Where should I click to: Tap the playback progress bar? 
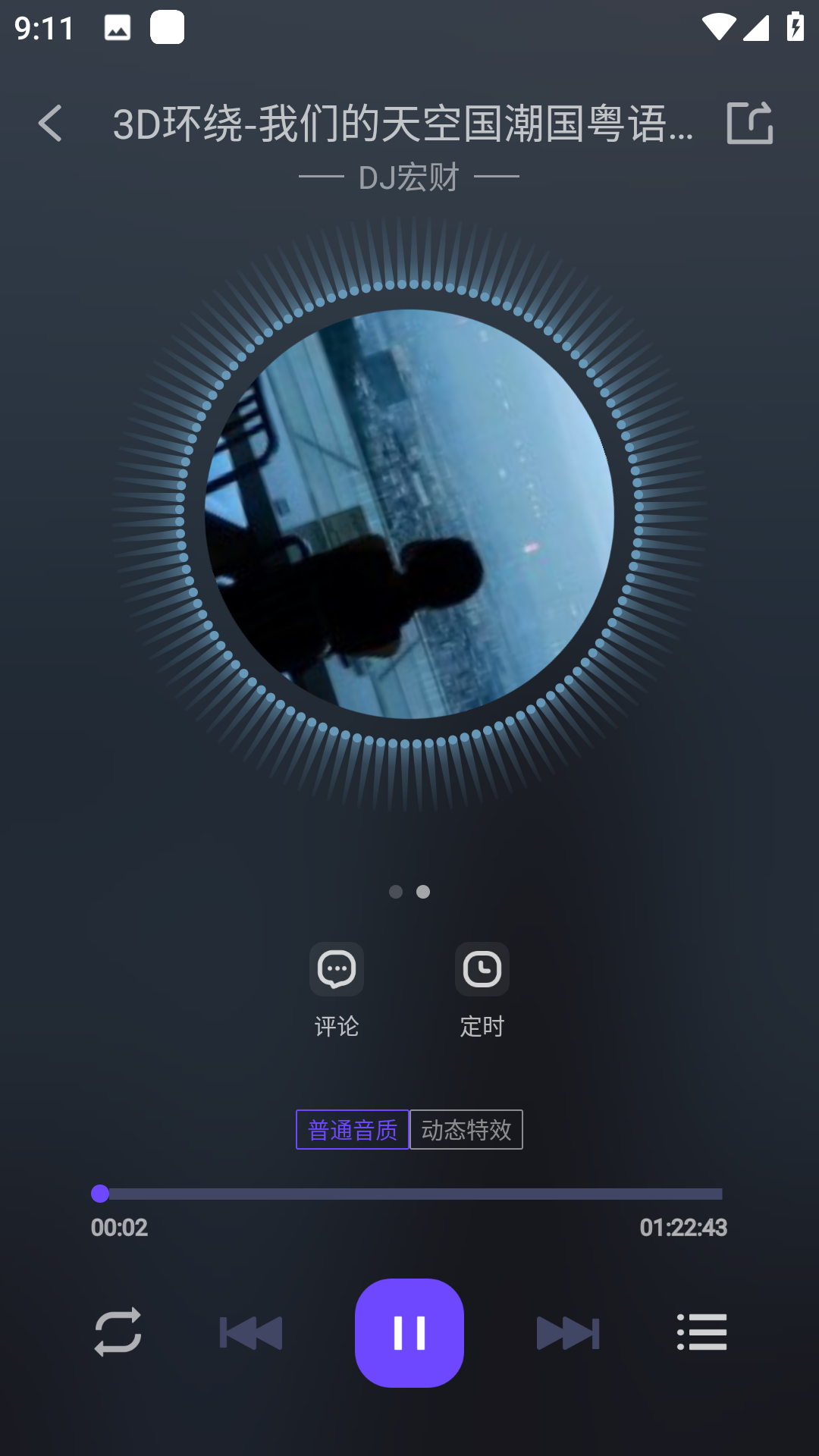tap(409, 1194)
